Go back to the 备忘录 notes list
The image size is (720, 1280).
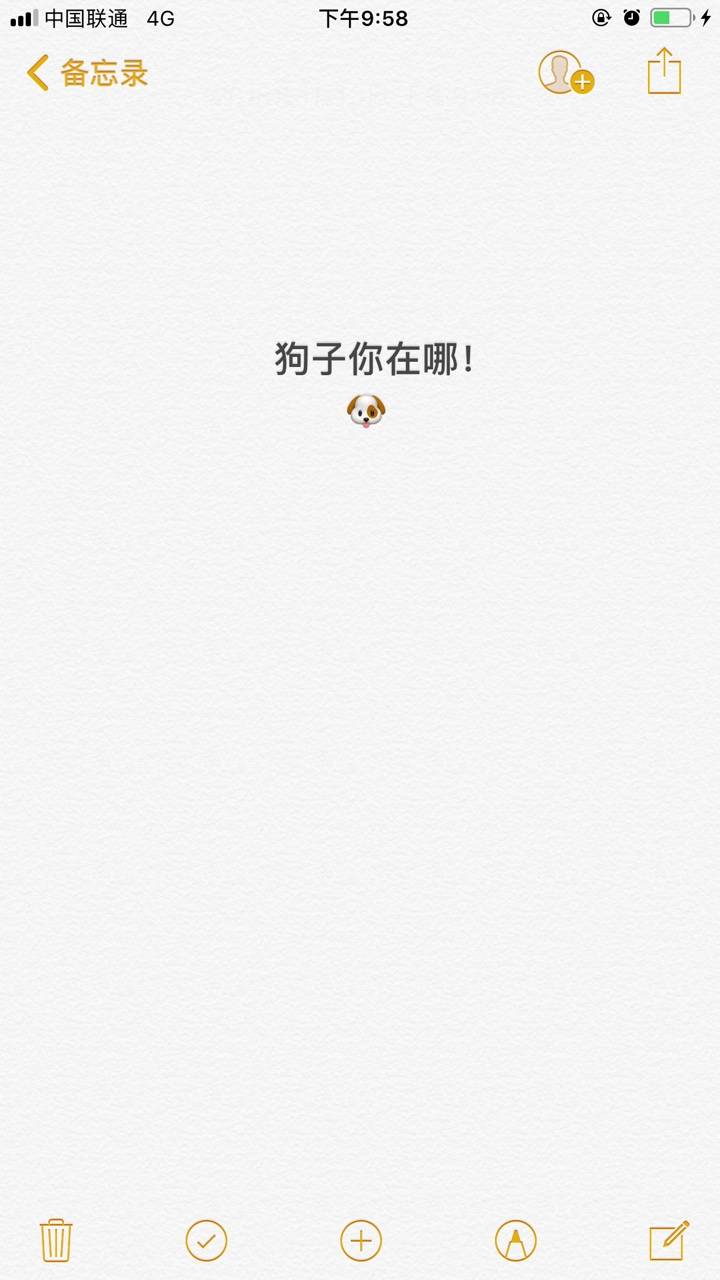[x=87, y=73]
